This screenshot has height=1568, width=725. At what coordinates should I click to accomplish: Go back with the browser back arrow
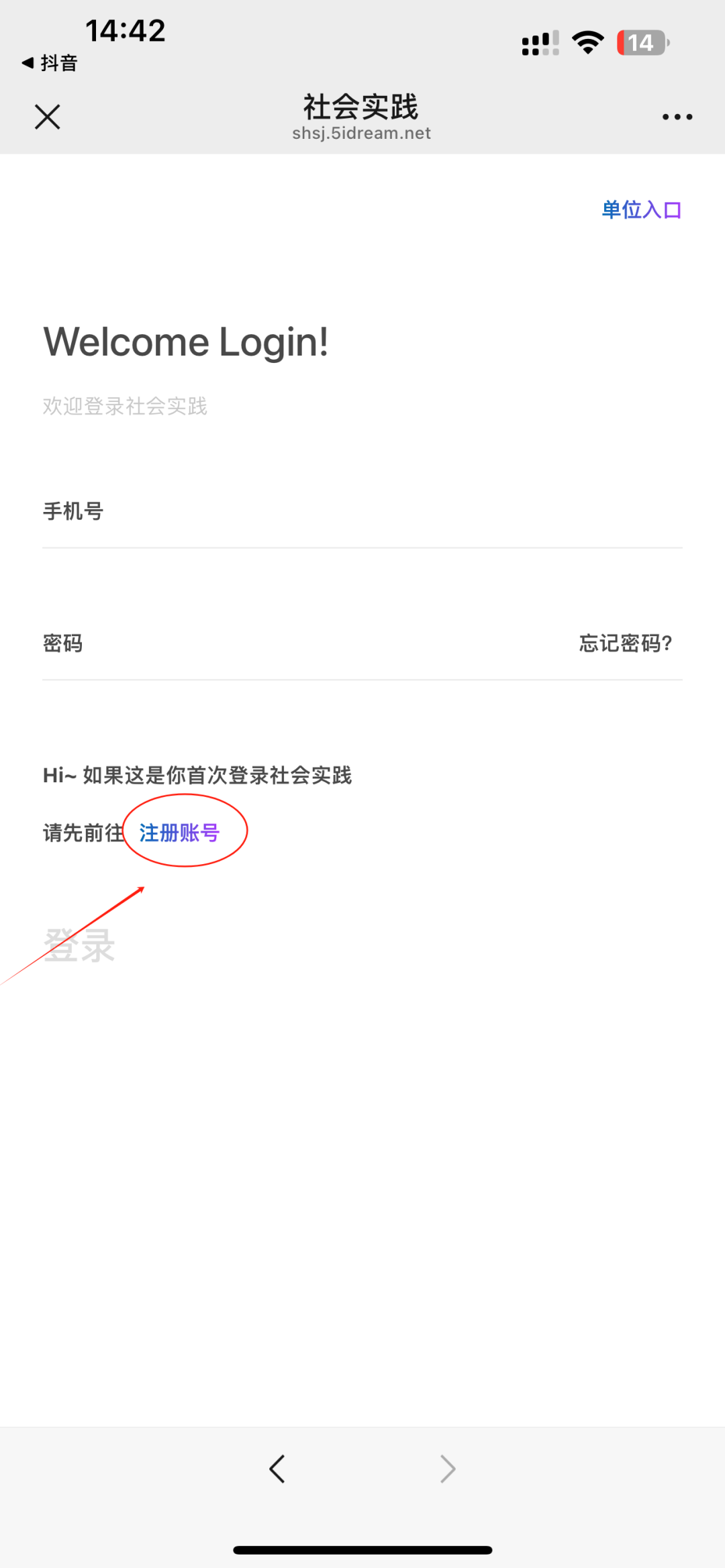[277, 1469]
